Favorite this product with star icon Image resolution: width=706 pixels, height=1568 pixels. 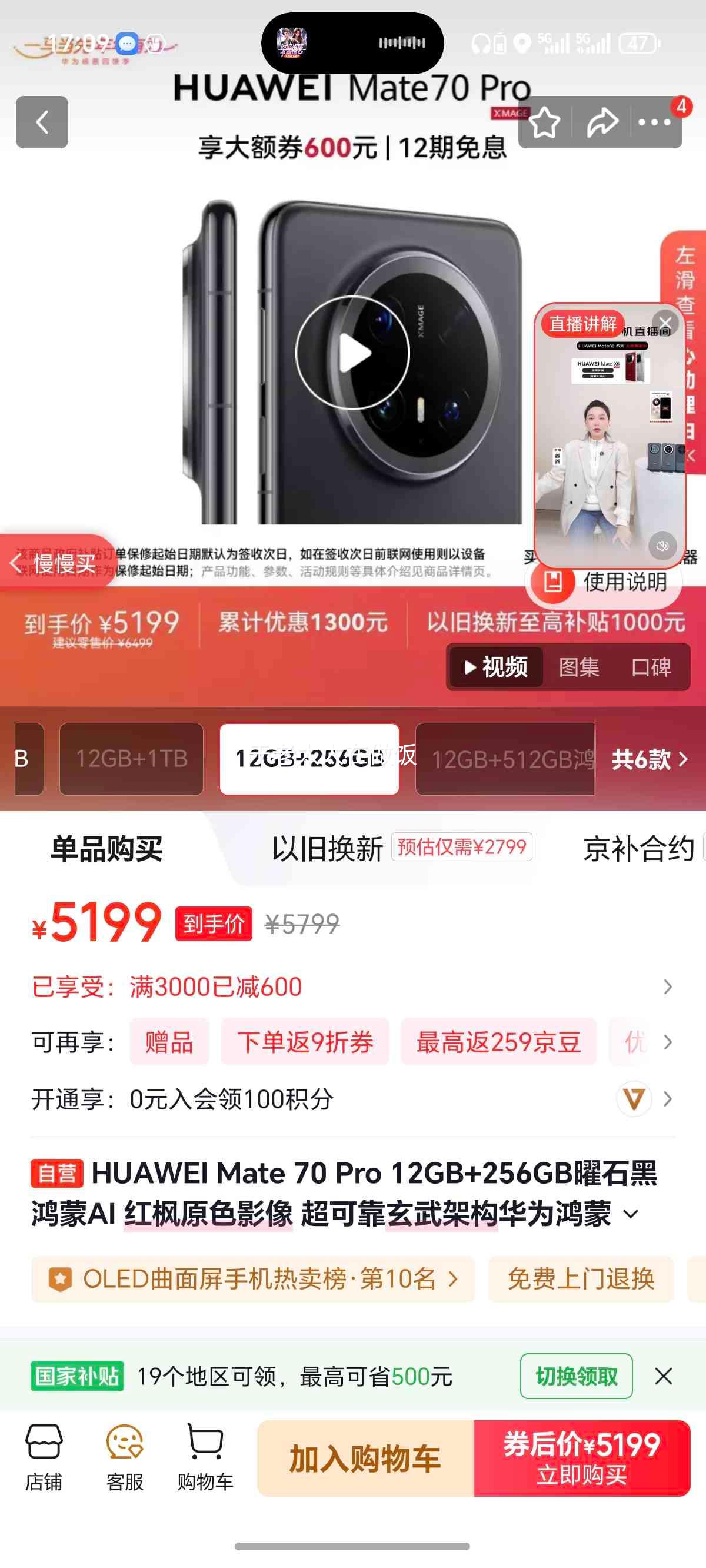[546, 122]
